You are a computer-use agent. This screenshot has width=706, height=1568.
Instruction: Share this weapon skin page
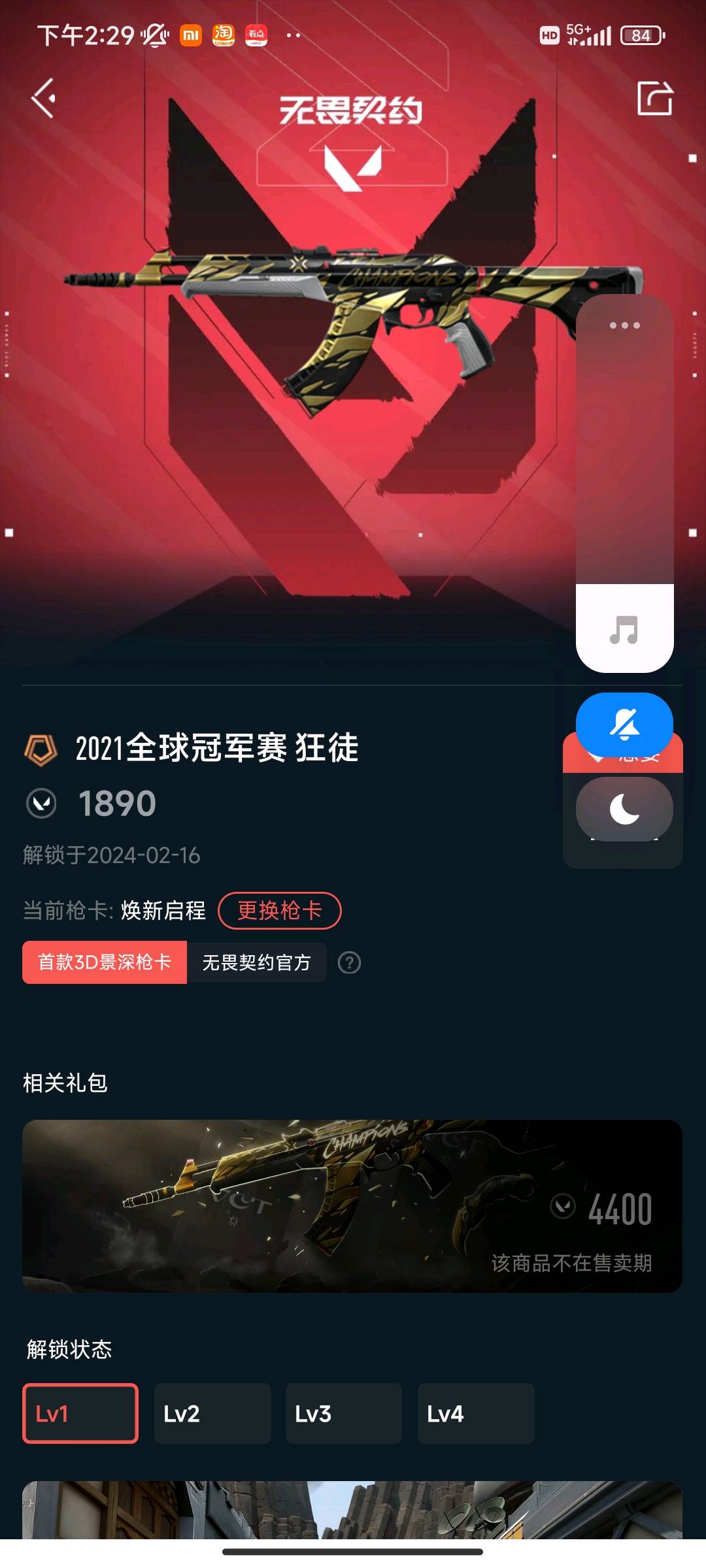coord(655,99)
